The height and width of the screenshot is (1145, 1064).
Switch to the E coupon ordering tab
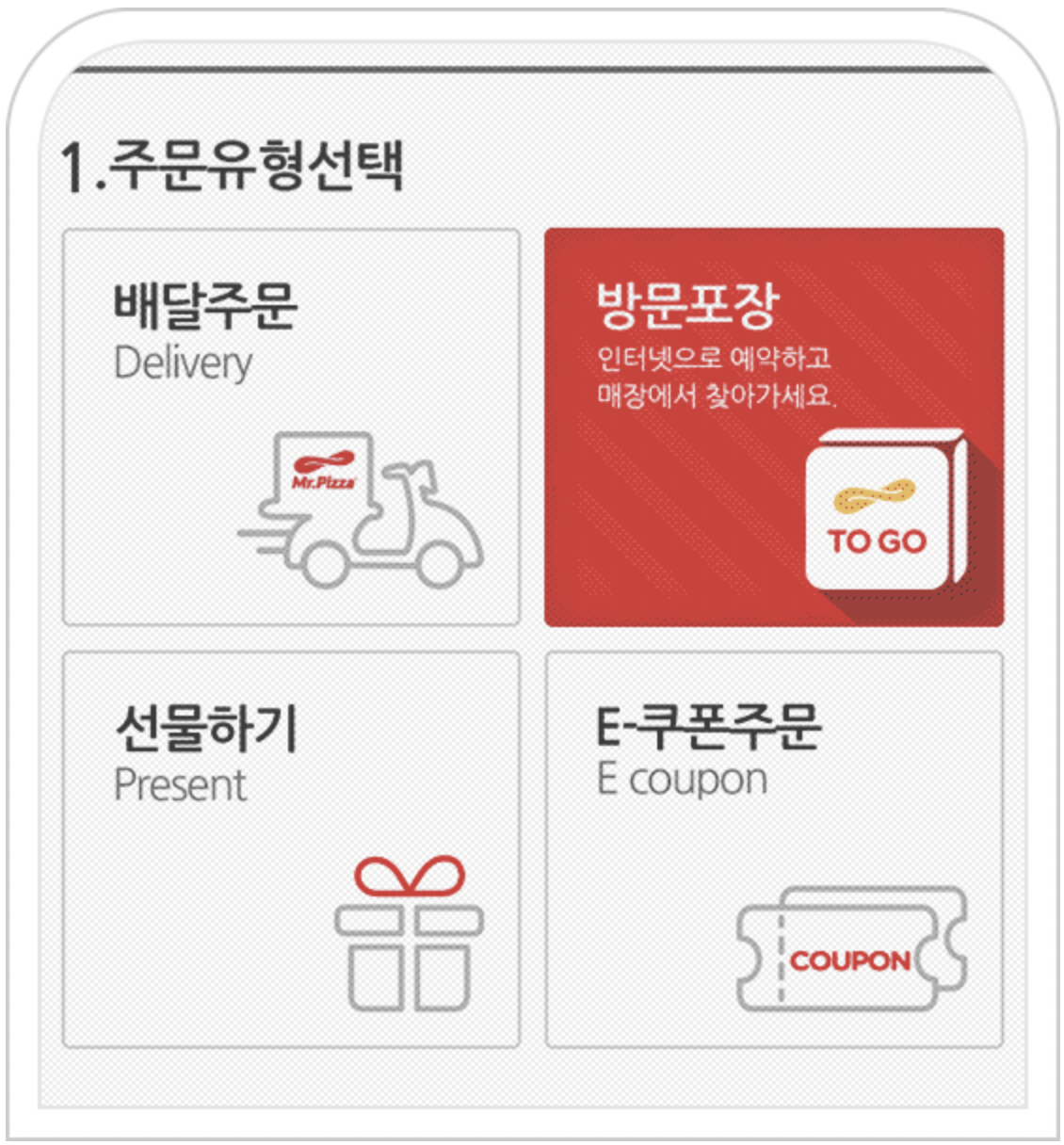(772, 847)
